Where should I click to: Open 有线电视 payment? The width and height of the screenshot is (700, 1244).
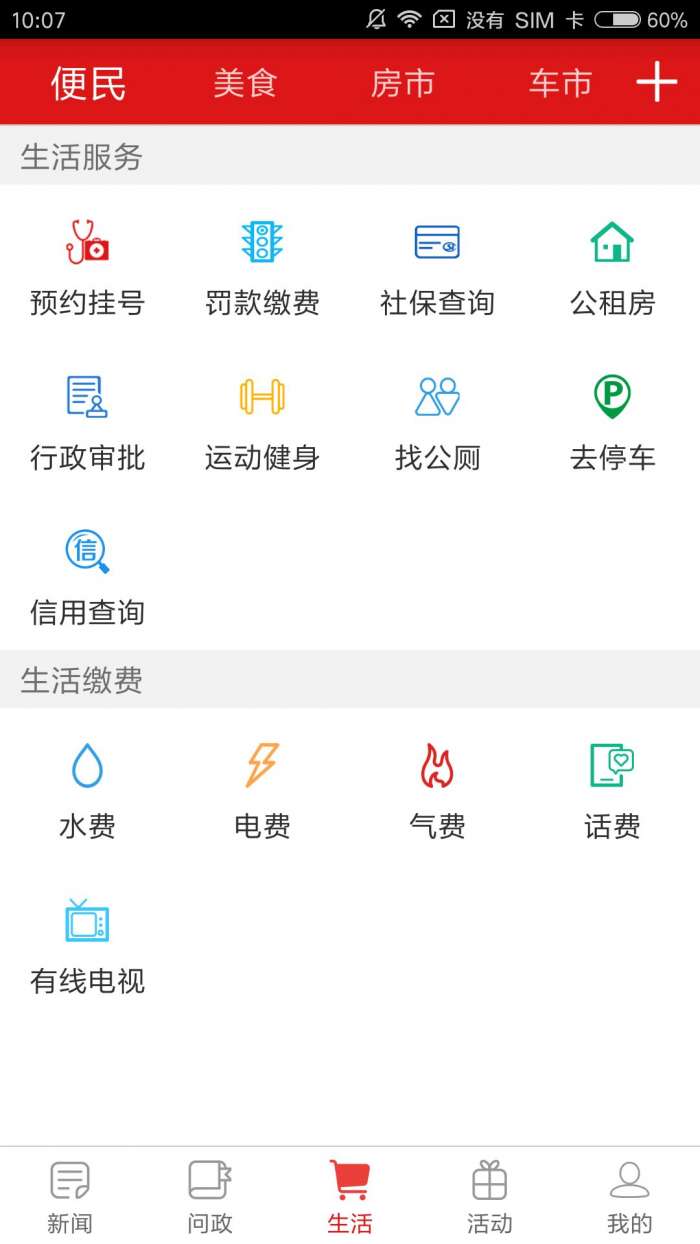point(88,946)
